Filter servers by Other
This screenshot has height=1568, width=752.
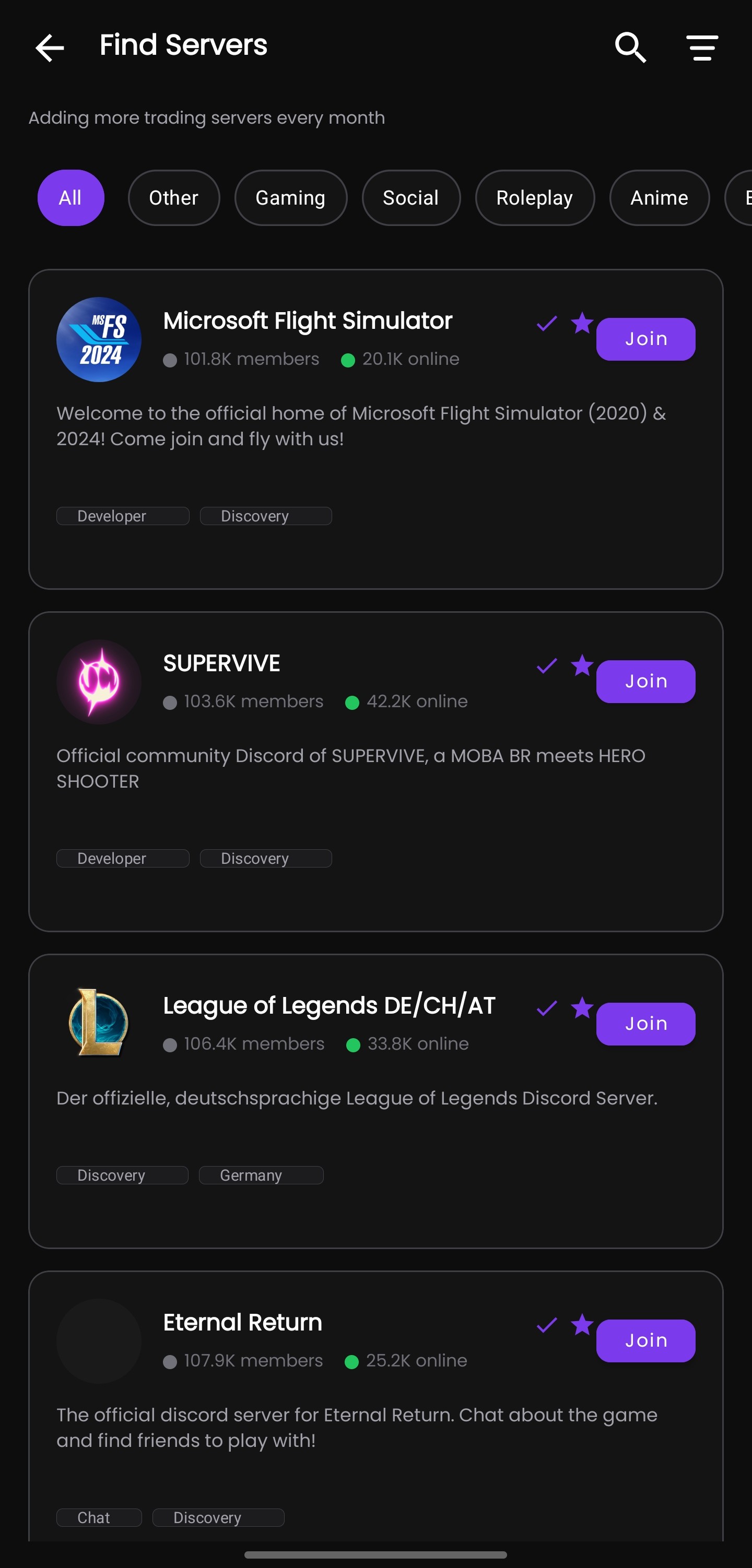[x=173, y=198]
